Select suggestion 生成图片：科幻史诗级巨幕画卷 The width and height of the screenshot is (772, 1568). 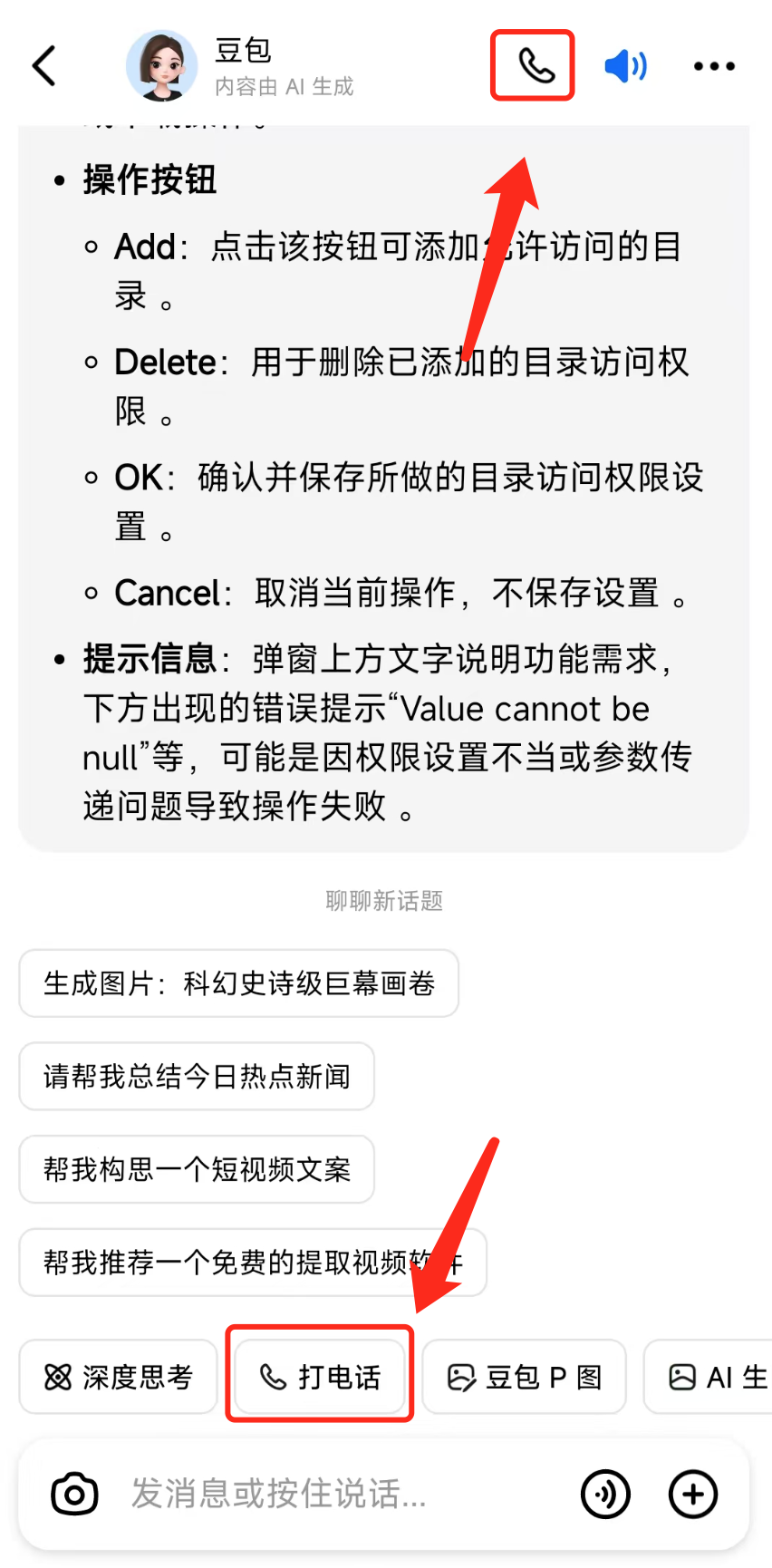pyautogui.click(x=238, y=983)
